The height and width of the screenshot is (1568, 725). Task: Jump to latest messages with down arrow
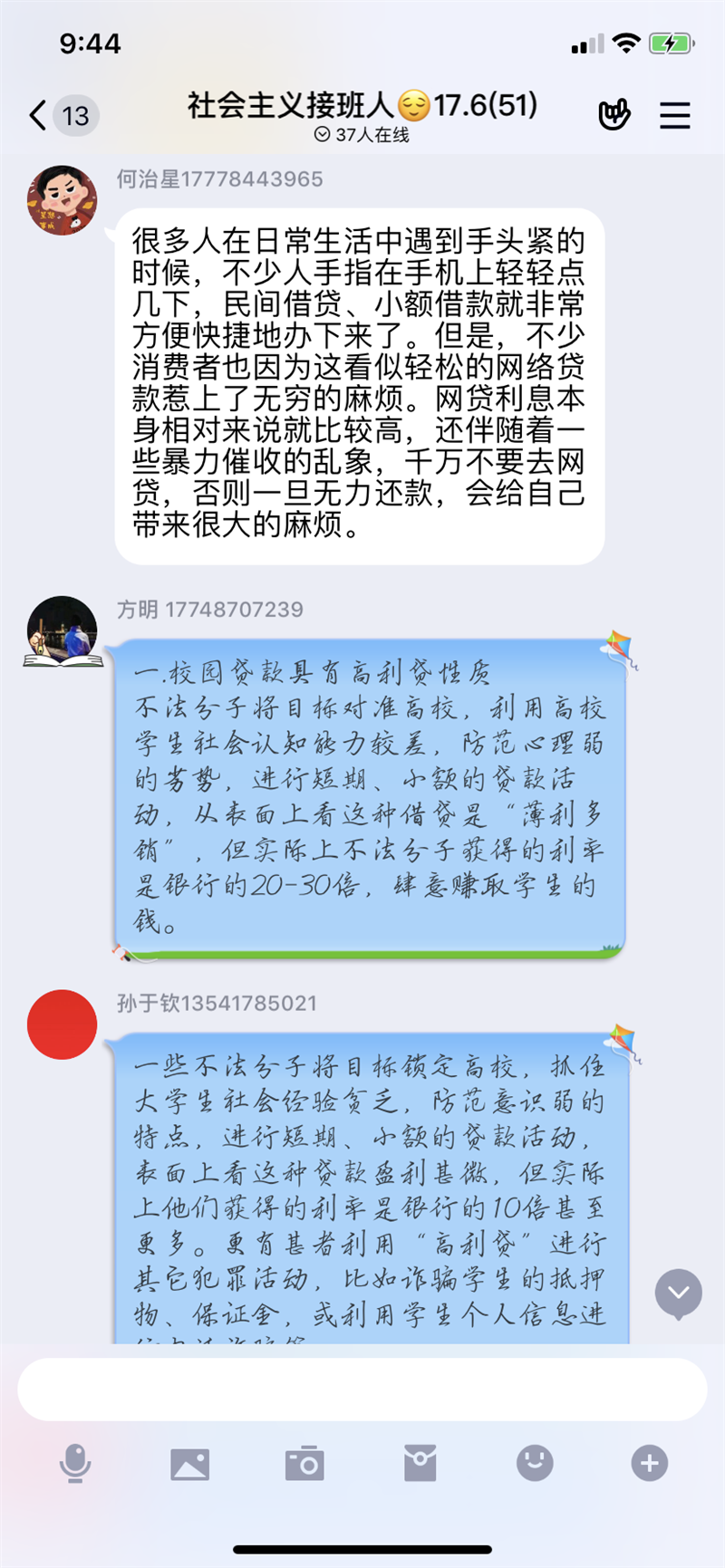[x=678, y=1294]
